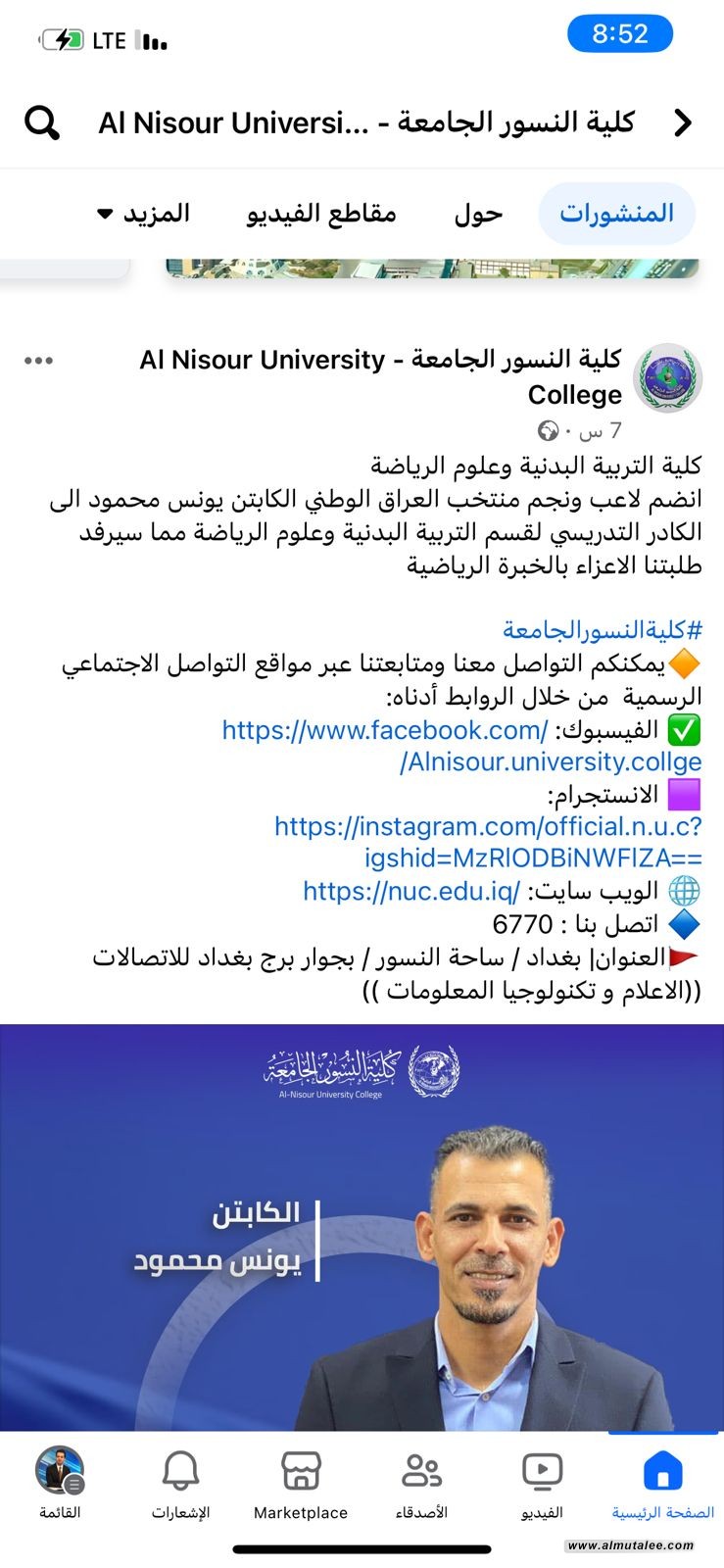Viewport: 724px width, 1568px height.
Task: Open the search magnifier icon
Action: click(42, 123)
